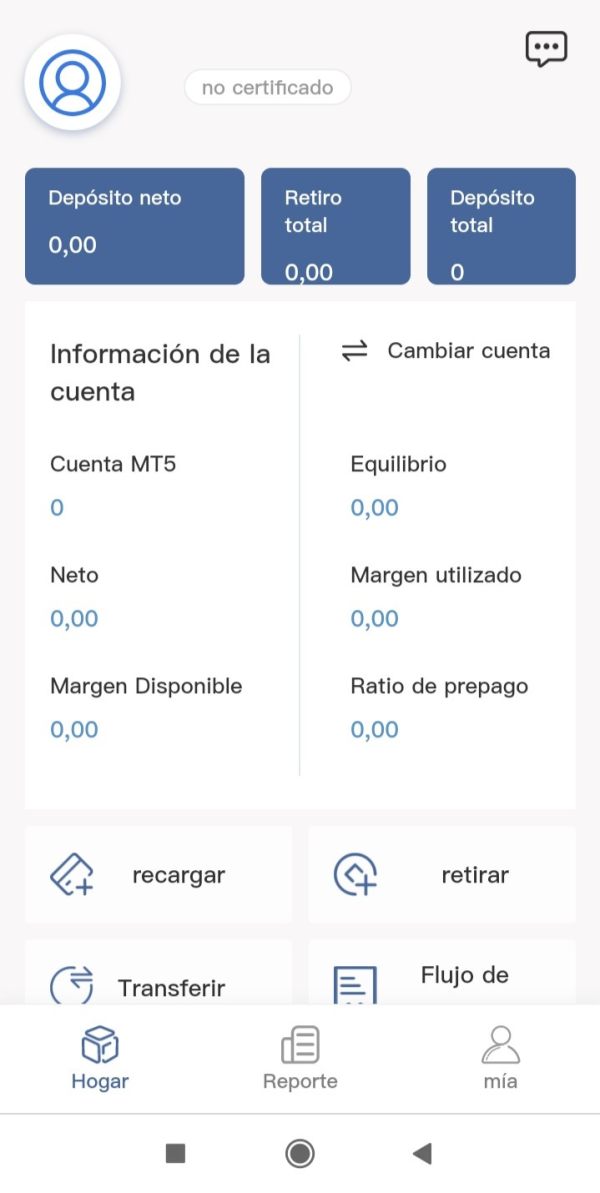
Task: Select Cambiar cuenta
Action: (446, 351)
